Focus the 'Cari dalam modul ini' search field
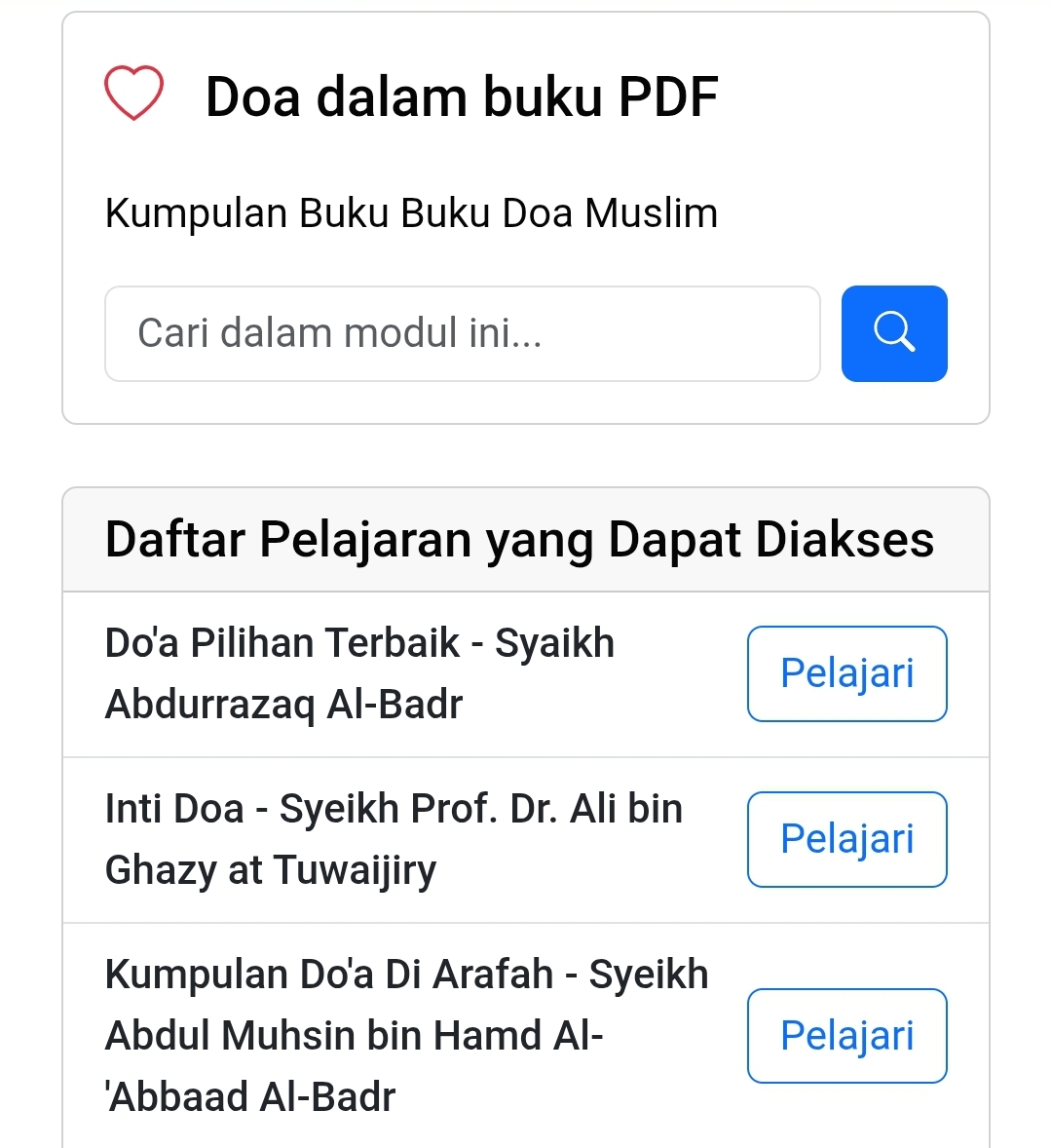 (x=462, y=333)
